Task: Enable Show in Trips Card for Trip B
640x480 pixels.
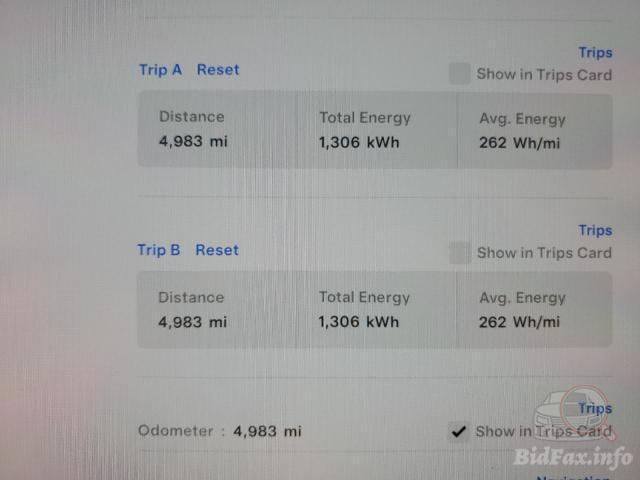Action: [459, 253]
